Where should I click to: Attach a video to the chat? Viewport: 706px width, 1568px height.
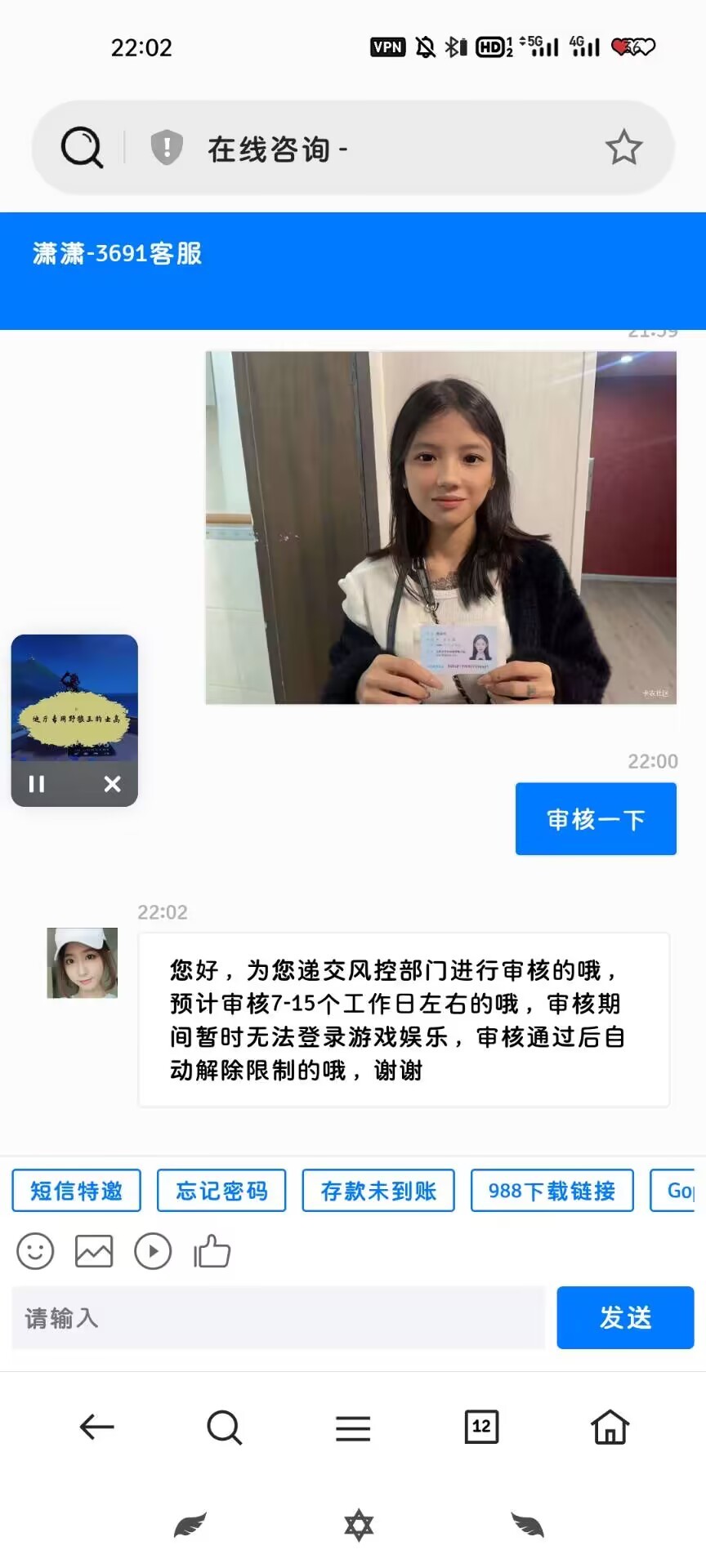153,1251
